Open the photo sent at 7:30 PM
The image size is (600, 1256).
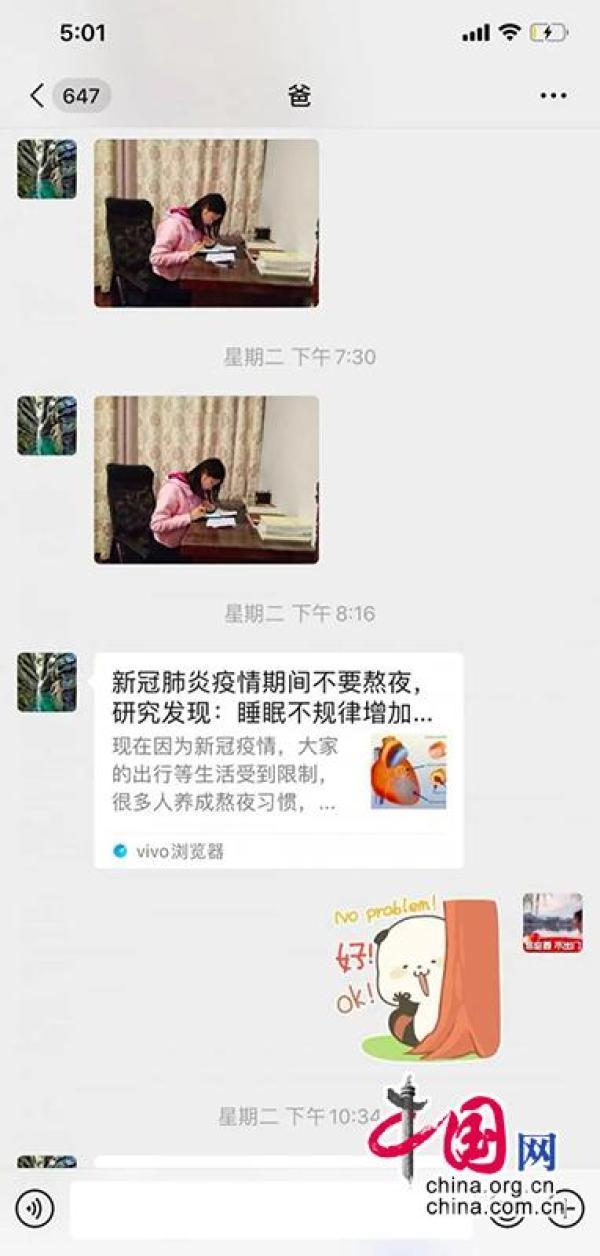pyautogui.click(x=207, y=479)
